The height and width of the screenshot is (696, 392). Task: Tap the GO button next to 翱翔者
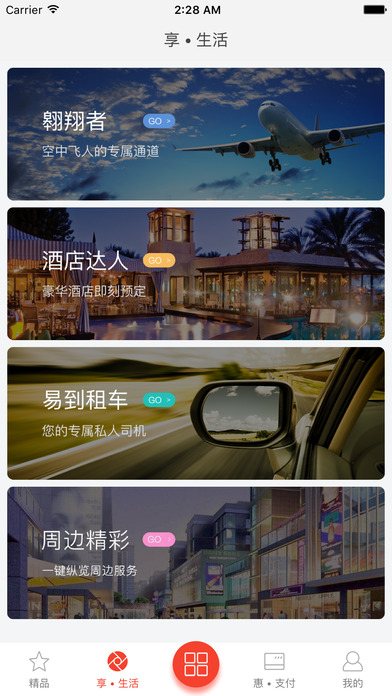(x=159, y=121)
